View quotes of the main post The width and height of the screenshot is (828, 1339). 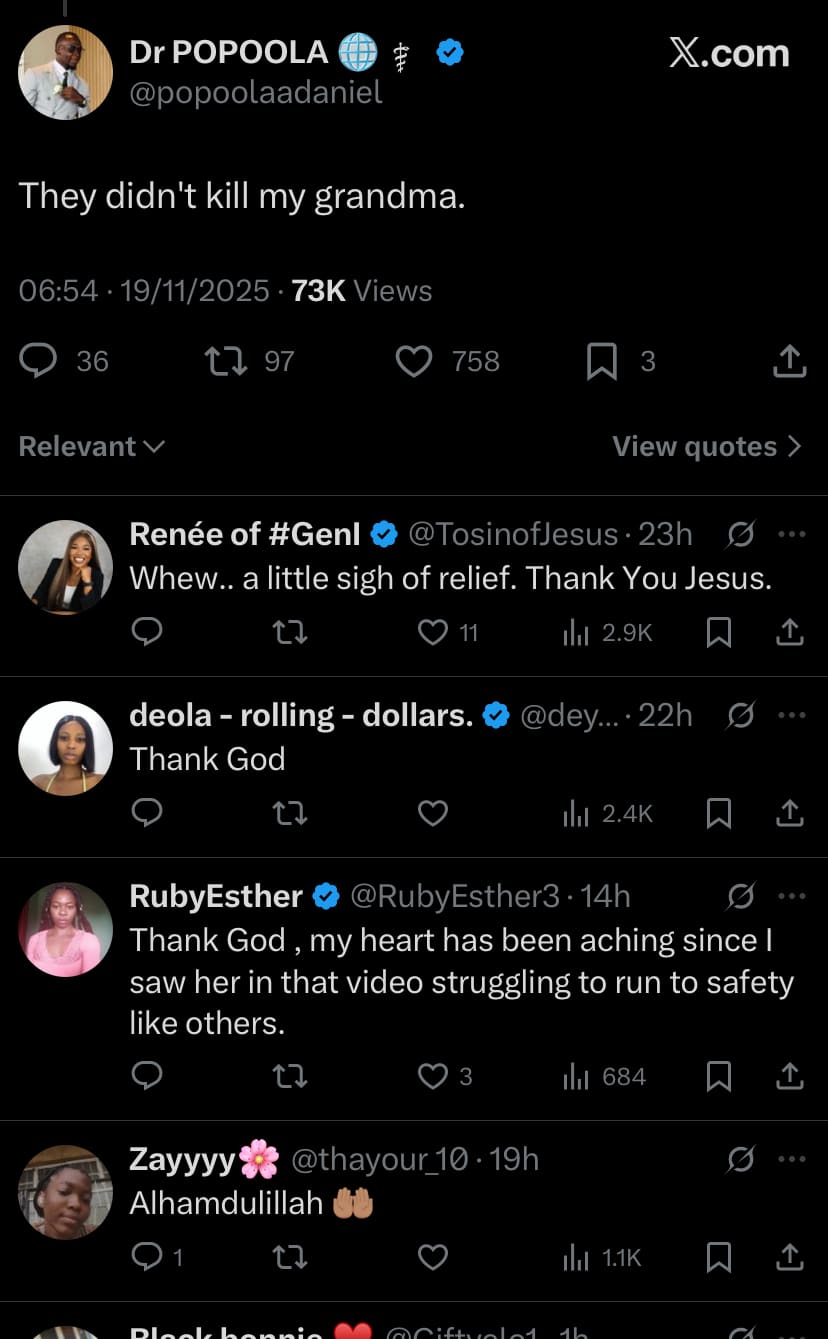click(707, 446)
